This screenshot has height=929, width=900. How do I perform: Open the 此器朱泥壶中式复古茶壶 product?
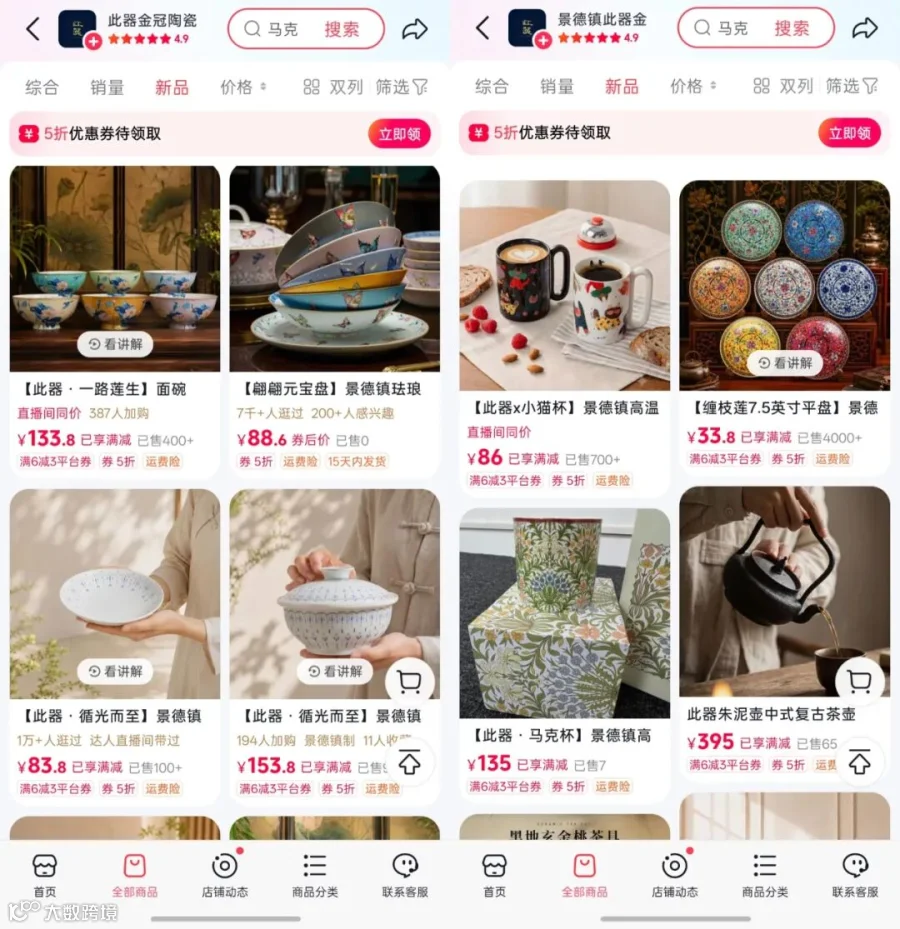coord(784,633)
